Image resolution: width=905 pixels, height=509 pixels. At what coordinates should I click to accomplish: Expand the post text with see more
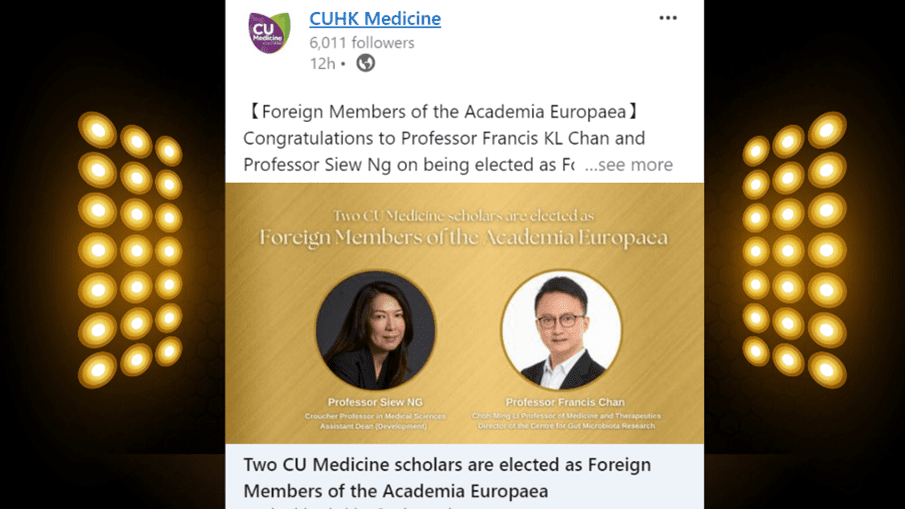click(629, 165)
